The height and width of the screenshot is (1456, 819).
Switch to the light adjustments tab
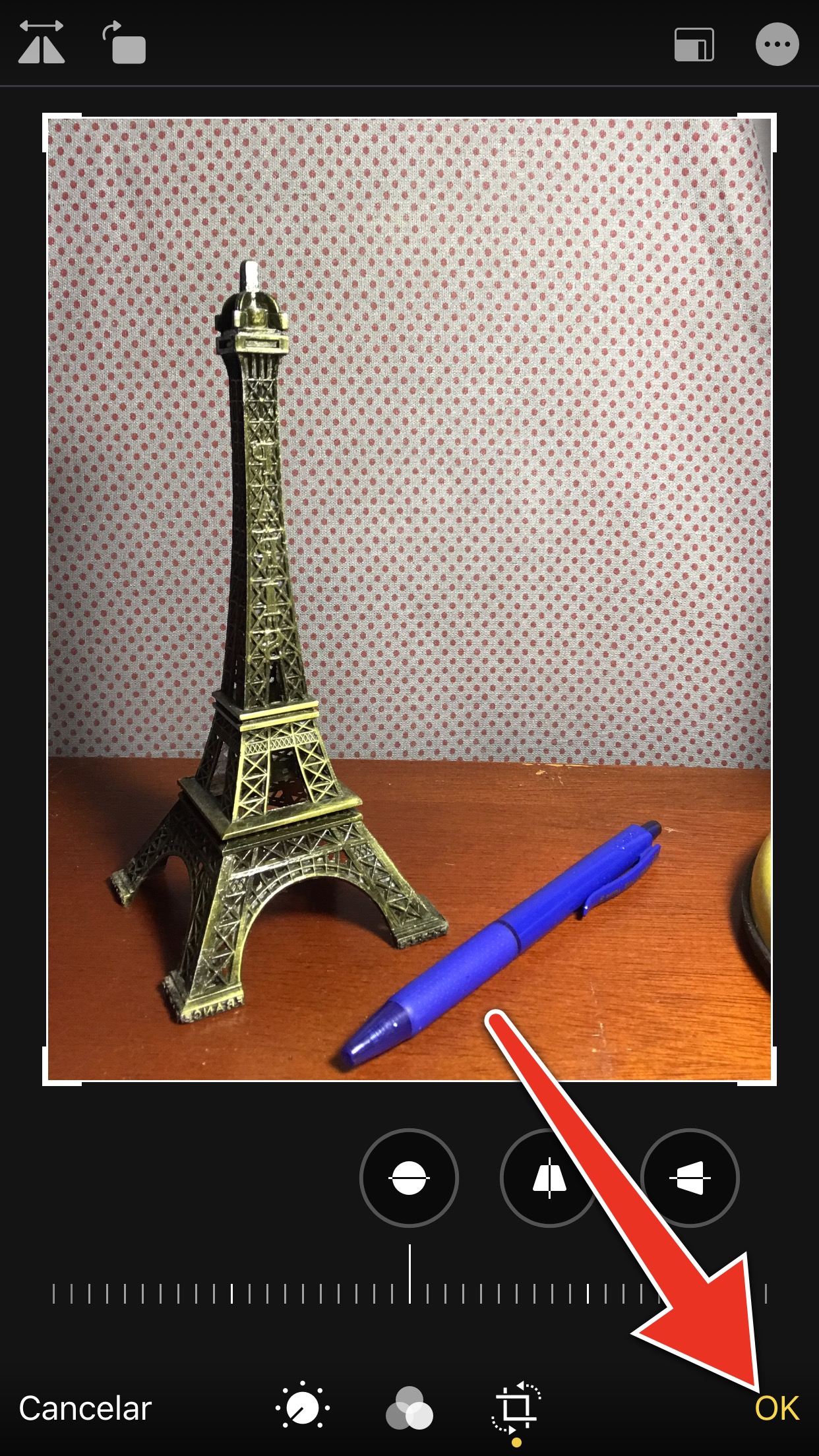[x=303, y=1408]
